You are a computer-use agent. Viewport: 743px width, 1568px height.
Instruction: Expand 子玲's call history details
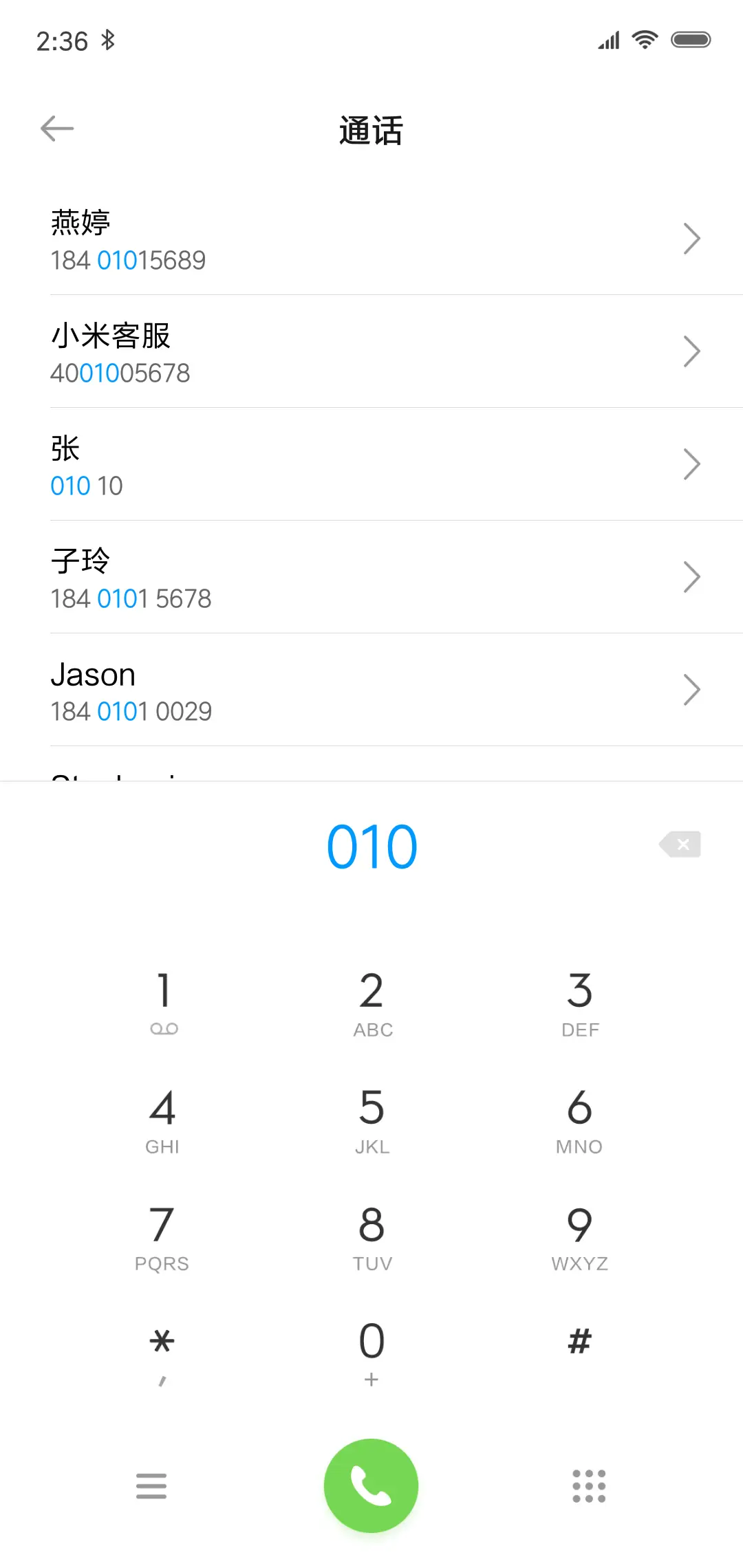[692, 576]
